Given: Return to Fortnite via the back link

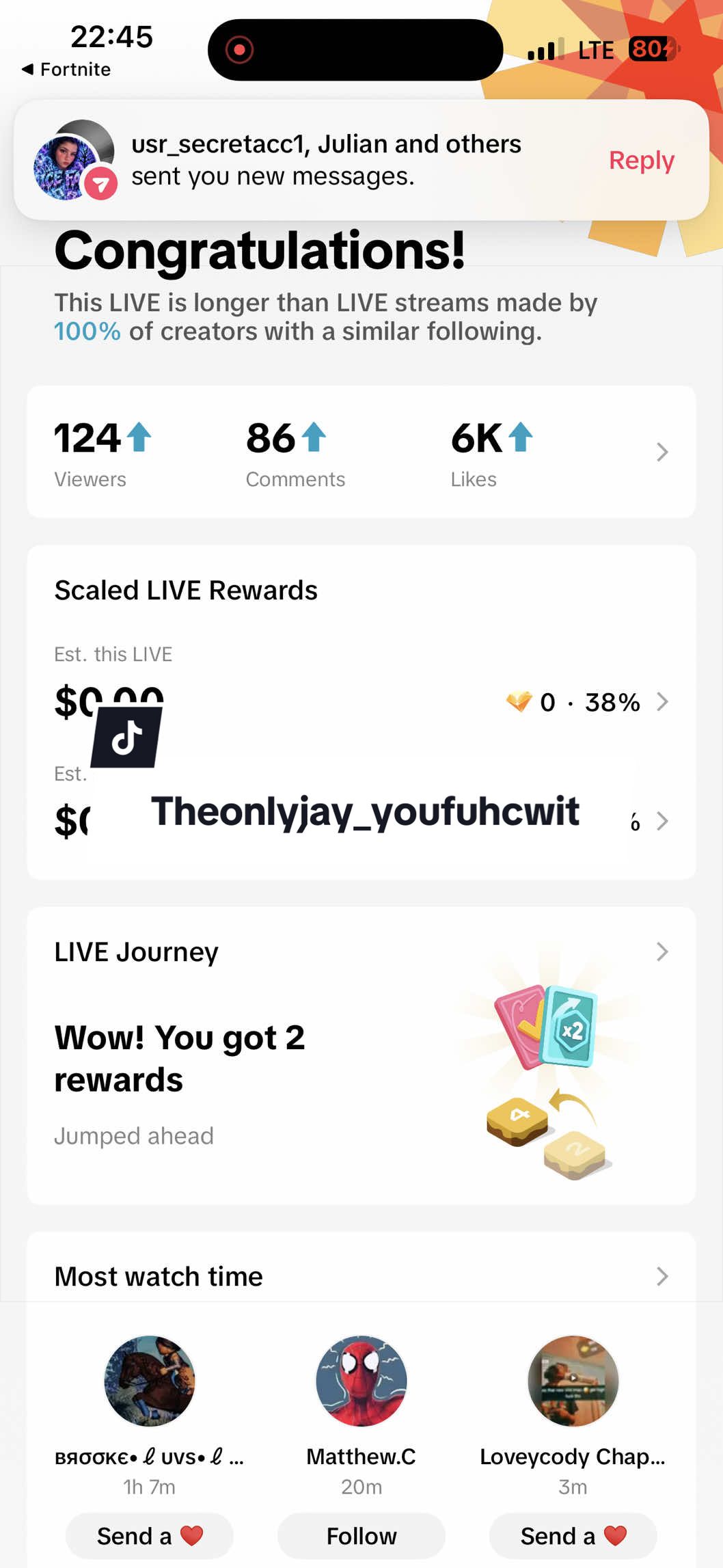Looking at the screenshot, I should click(66, 69).
